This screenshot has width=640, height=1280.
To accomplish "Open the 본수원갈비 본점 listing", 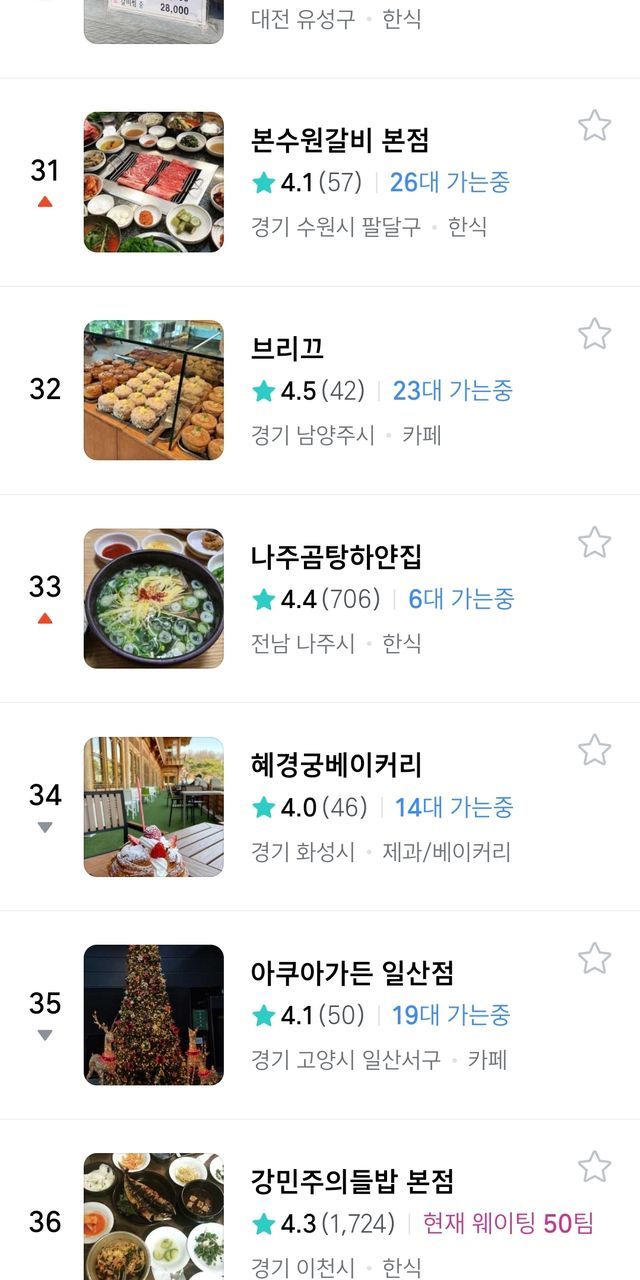I will point(340,141).
